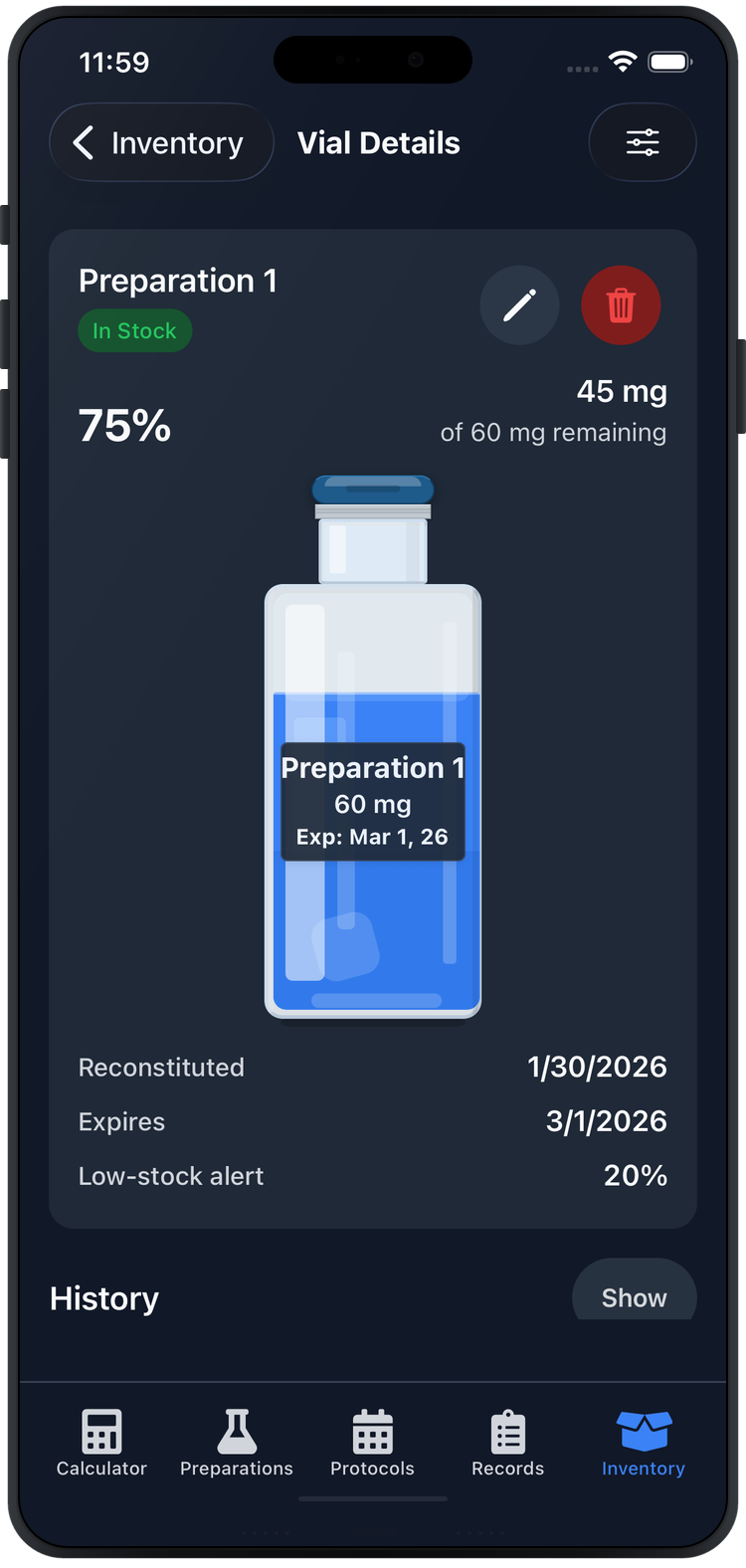This screenshot has height=1568, width=746.
Task: Open the Calculator tab icon
Action: click(100, 1430)
